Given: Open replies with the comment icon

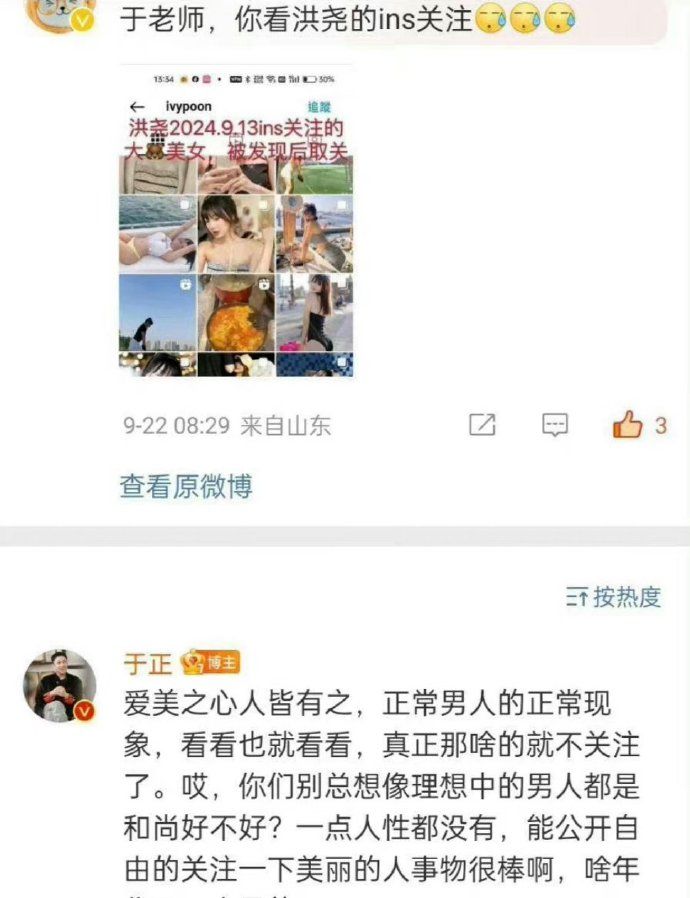Looking at the screenshot, I should [555, 425].
